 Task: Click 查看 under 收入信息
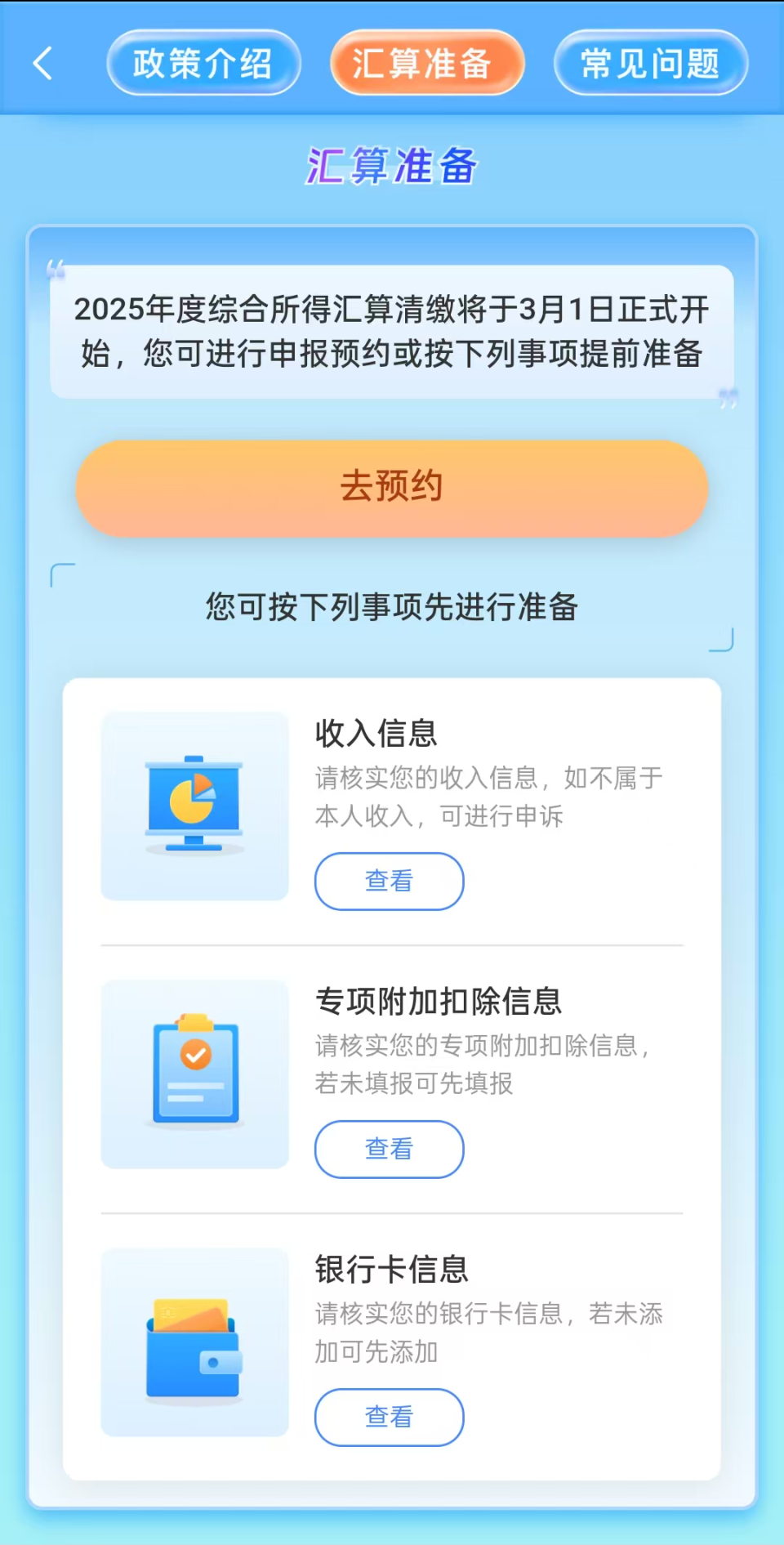point(390,881)
